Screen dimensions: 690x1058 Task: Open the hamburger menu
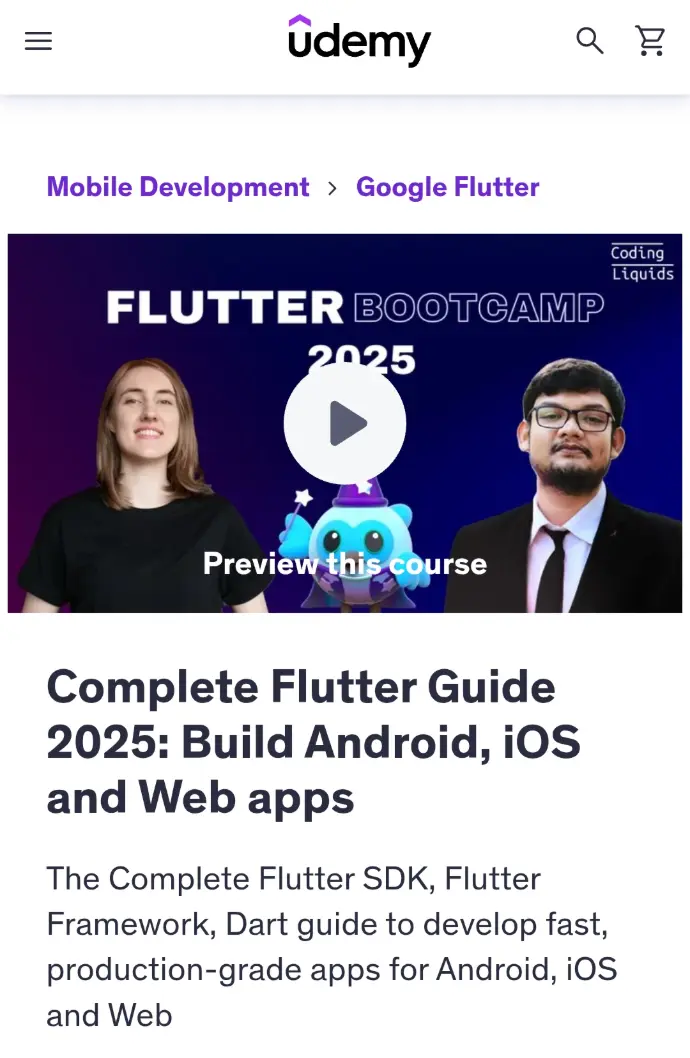click(38, 41)
